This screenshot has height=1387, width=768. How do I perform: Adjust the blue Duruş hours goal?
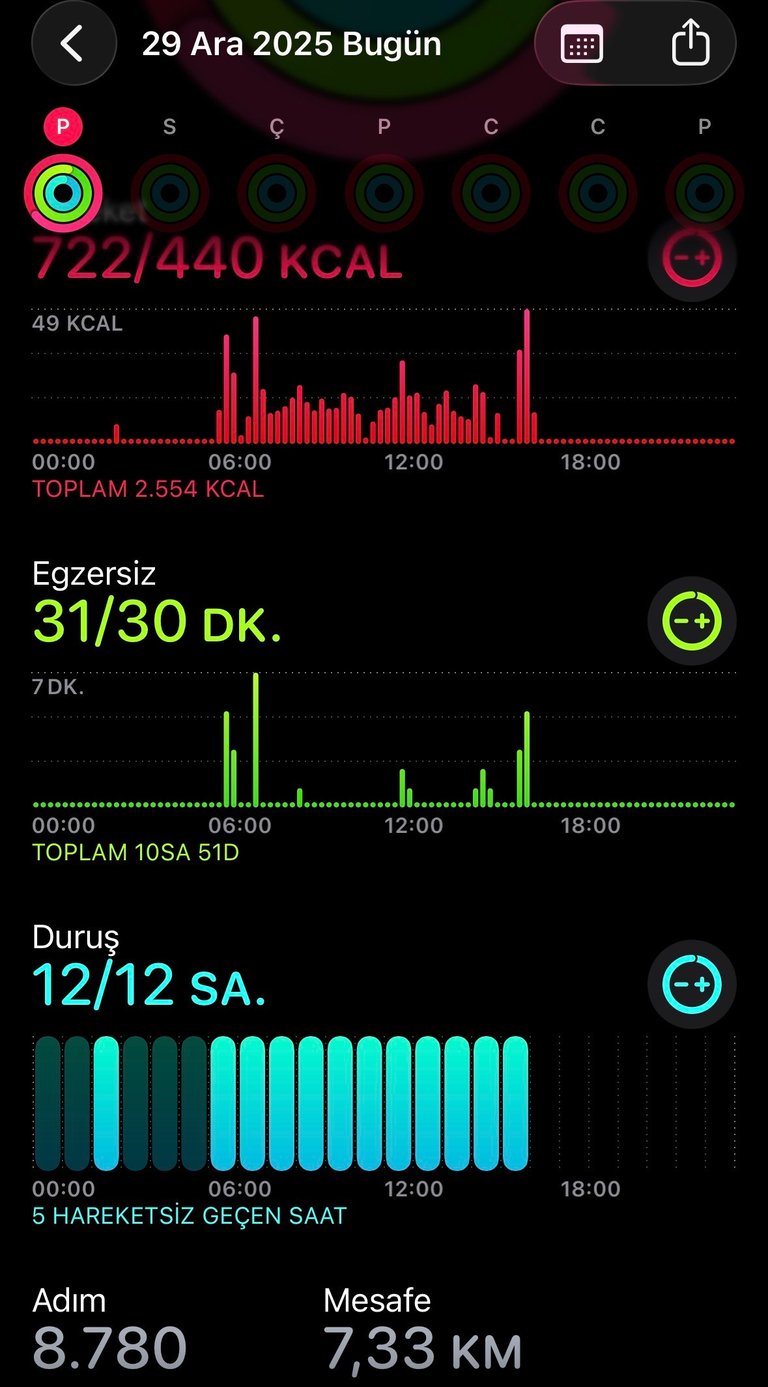pos(692,984)
